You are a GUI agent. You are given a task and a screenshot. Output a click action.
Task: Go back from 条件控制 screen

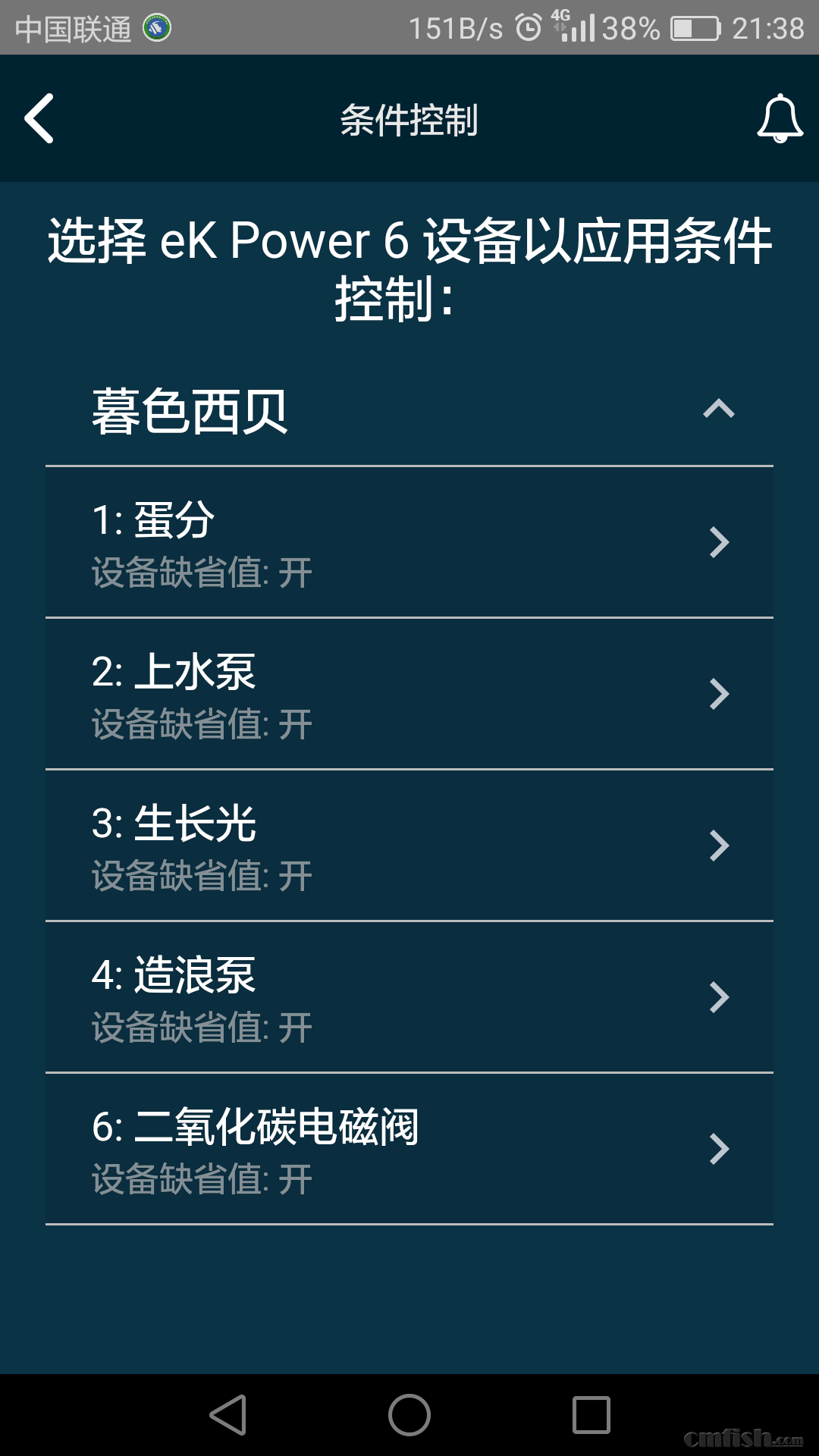coord(39,118)
